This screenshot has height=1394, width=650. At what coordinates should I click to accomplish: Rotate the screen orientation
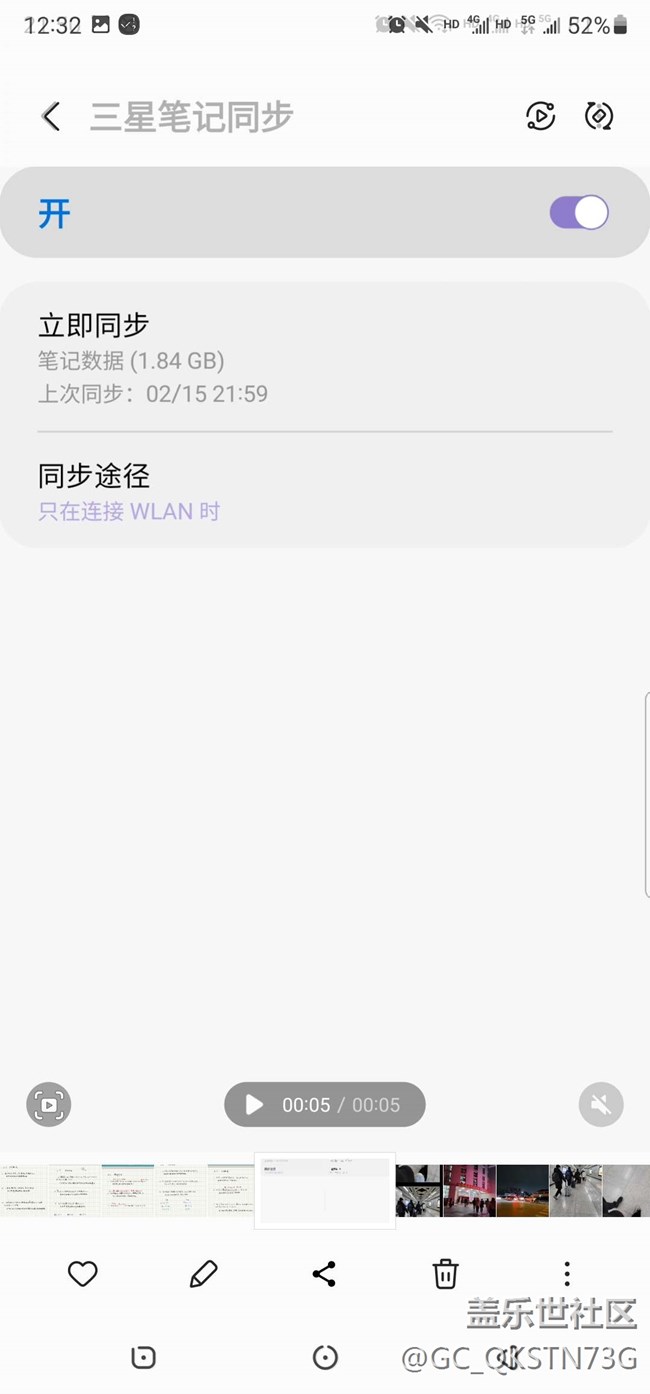coord(599,117)
